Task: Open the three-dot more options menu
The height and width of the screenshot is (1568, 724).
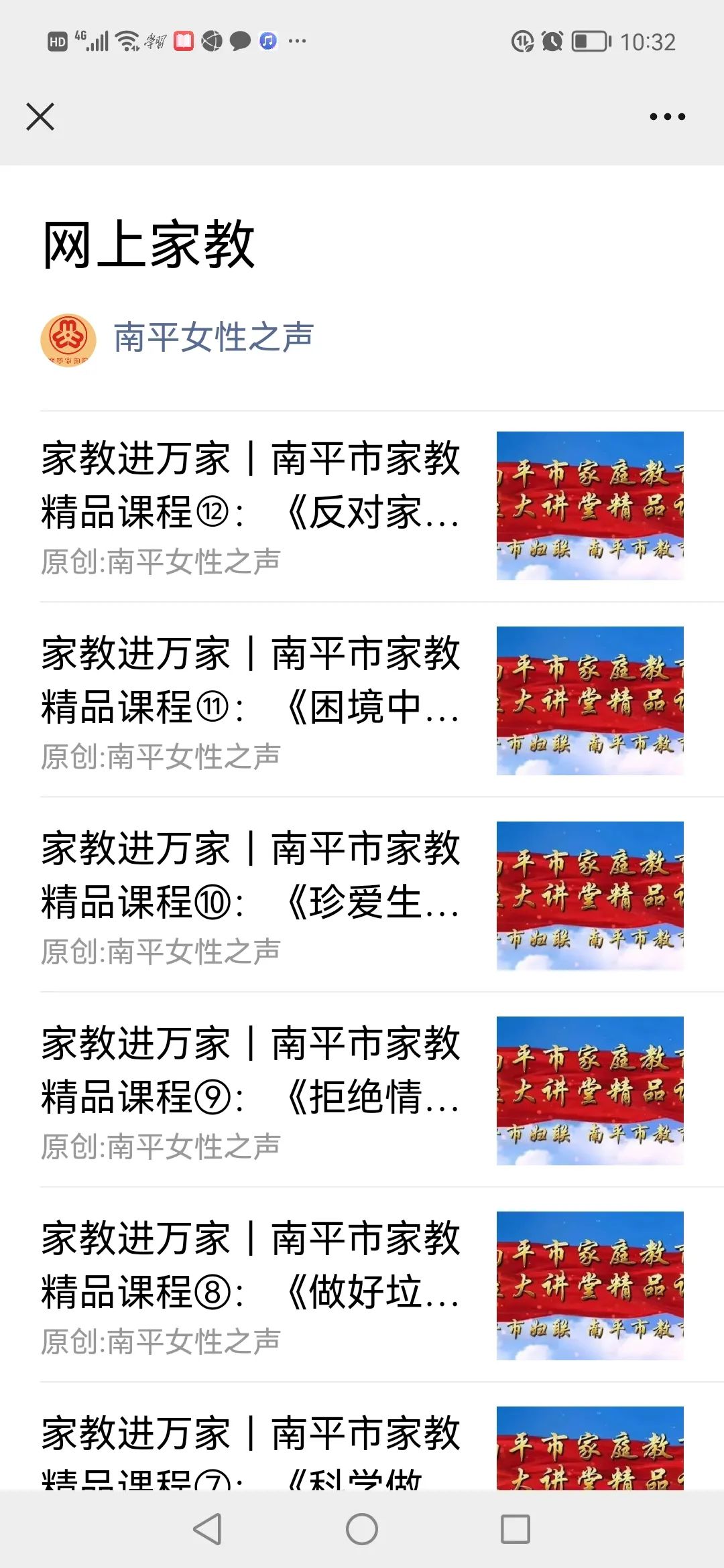Action: [667, 117]
